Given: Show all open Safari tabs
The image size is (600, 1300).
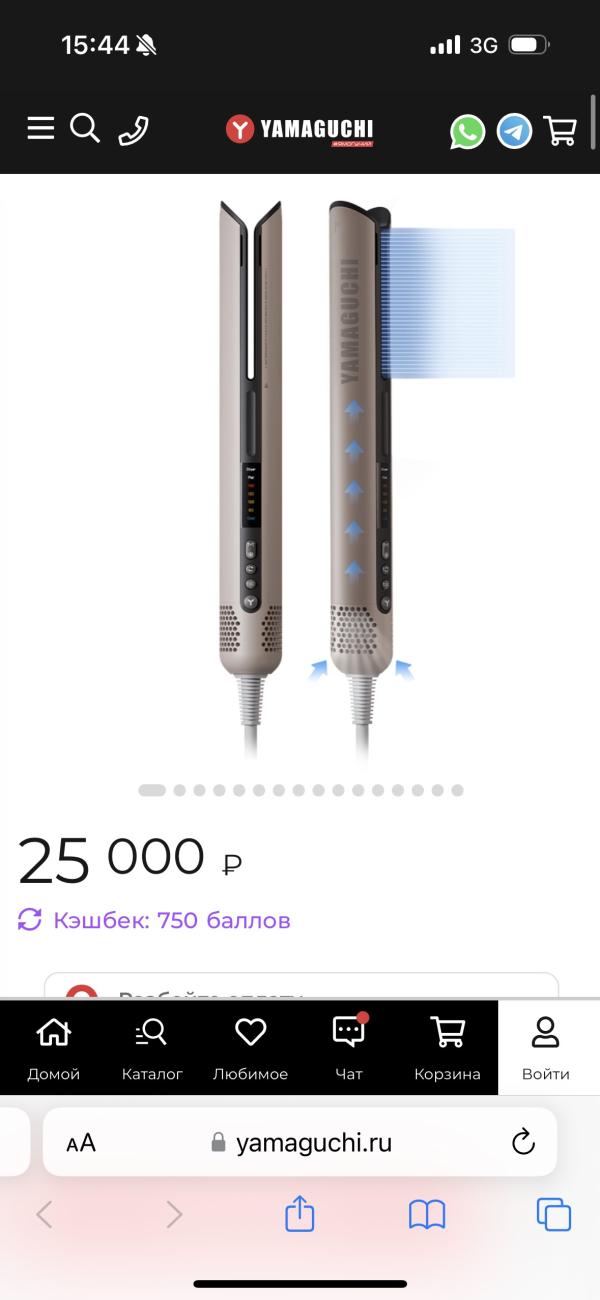Looking at the screenshot, I should coord(553,1215).
